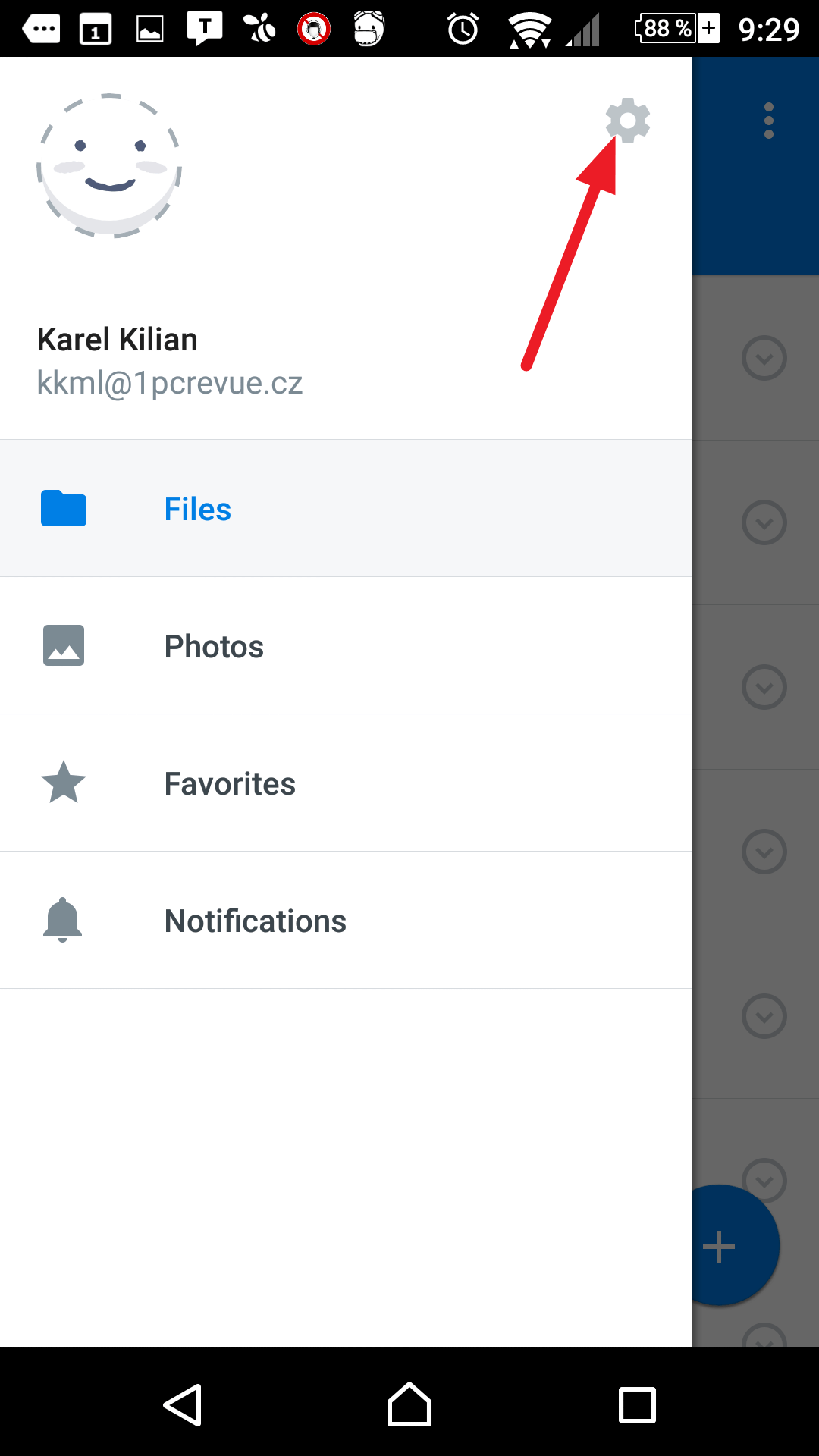
Task: Open the three-dot overflow menu
Action: (769, 121)
